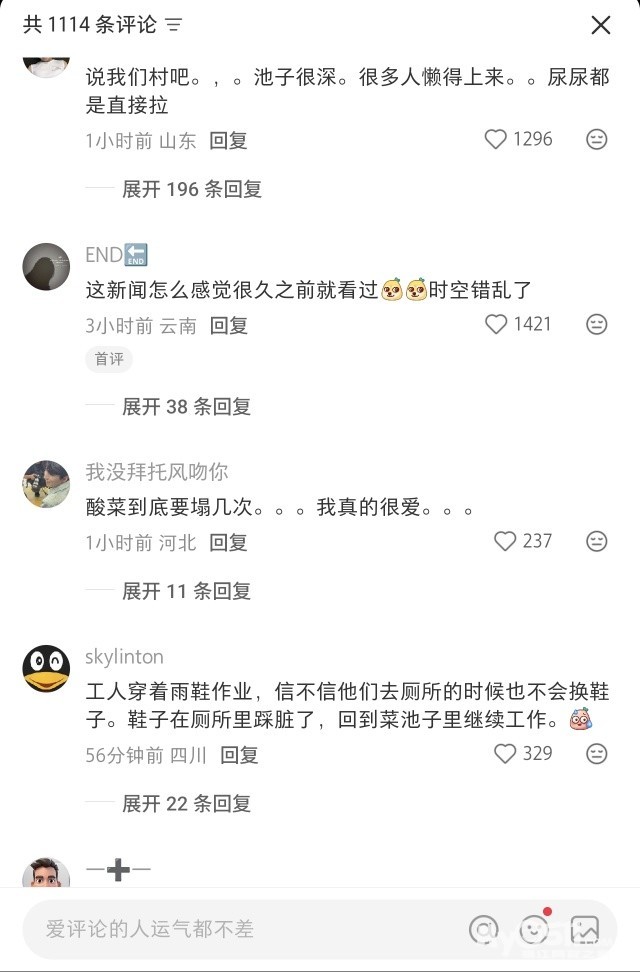Viewport: 640px width, 972px height.
Task: Reply to 我没拜托风吻你's comment
Action: [x=228, y=542]
